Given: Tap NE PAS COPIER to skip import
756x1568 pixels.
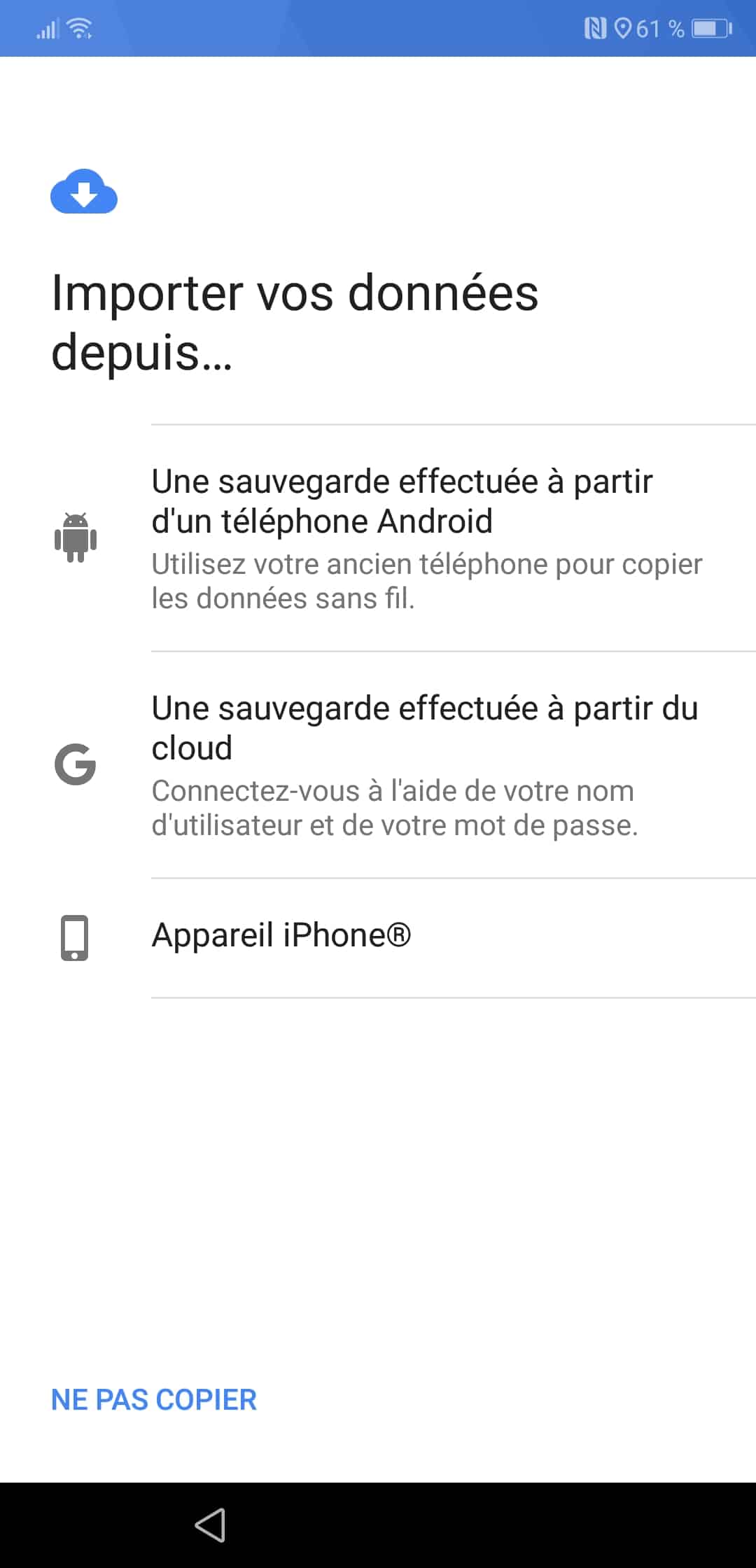Looking at the screenshot, I should point(154,1400).
